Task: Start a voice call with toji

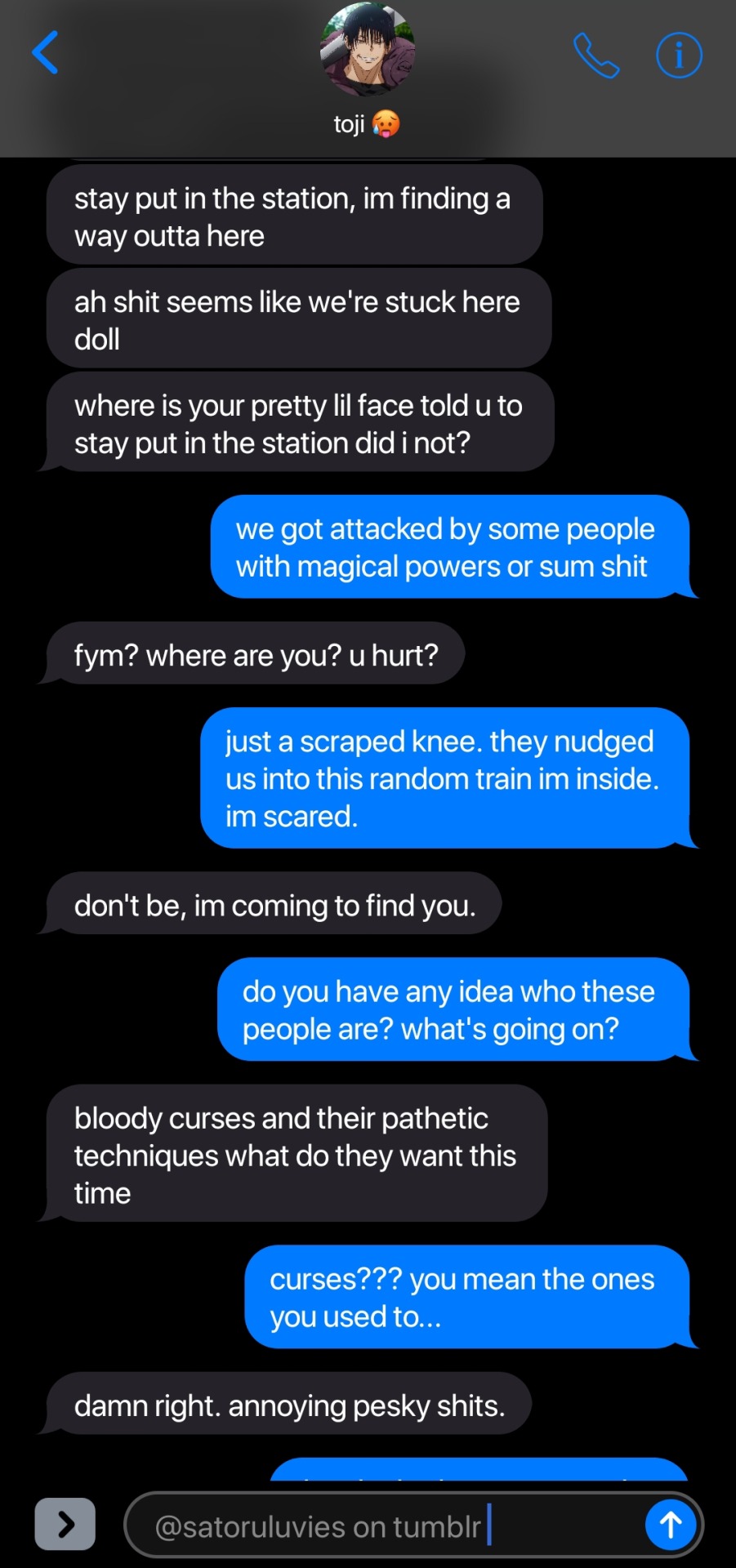Action: (x=596, y=56)
